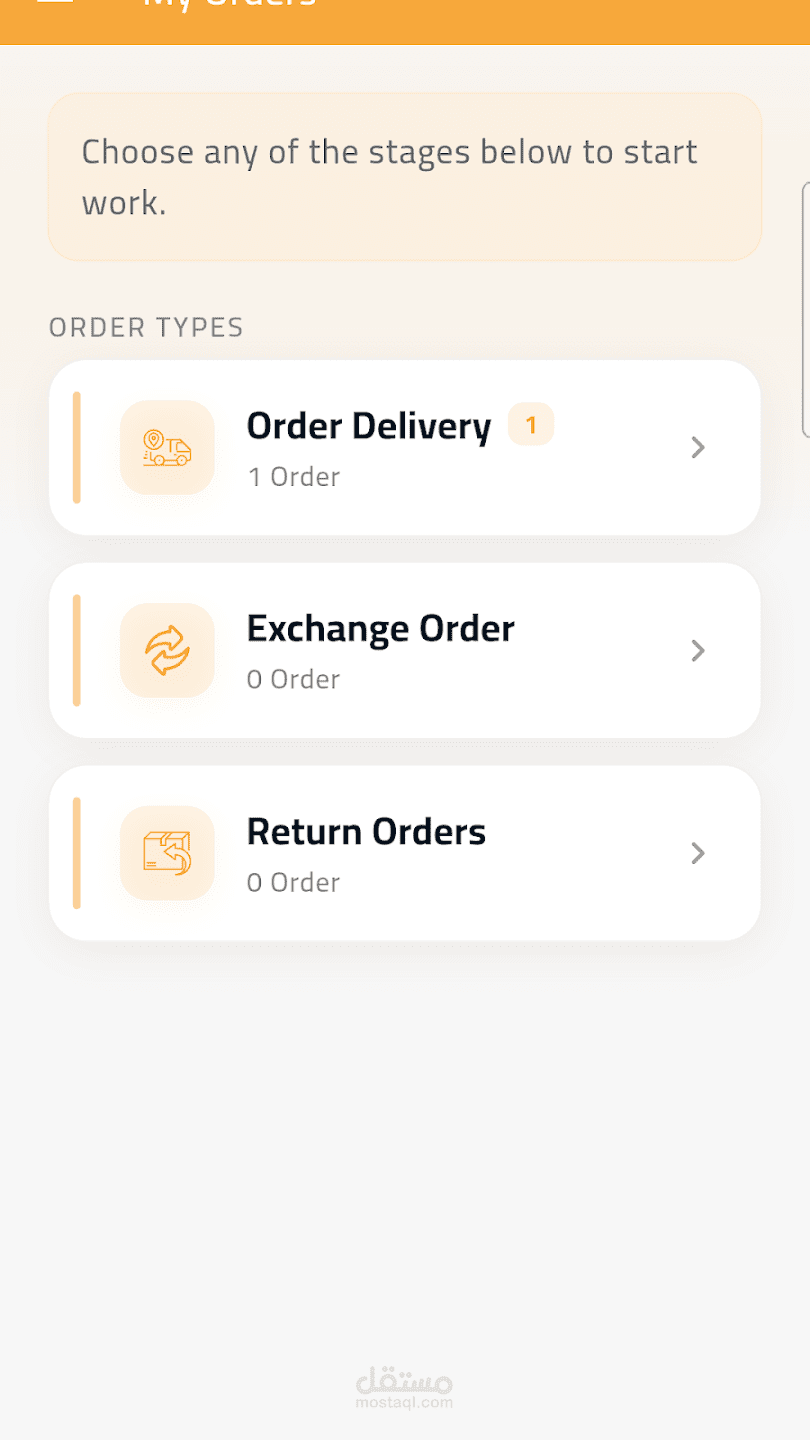Open the Order Delivery card
The width and height of the screenshot is (810, 1440).
pyautogui.click(x=404, y=448)
